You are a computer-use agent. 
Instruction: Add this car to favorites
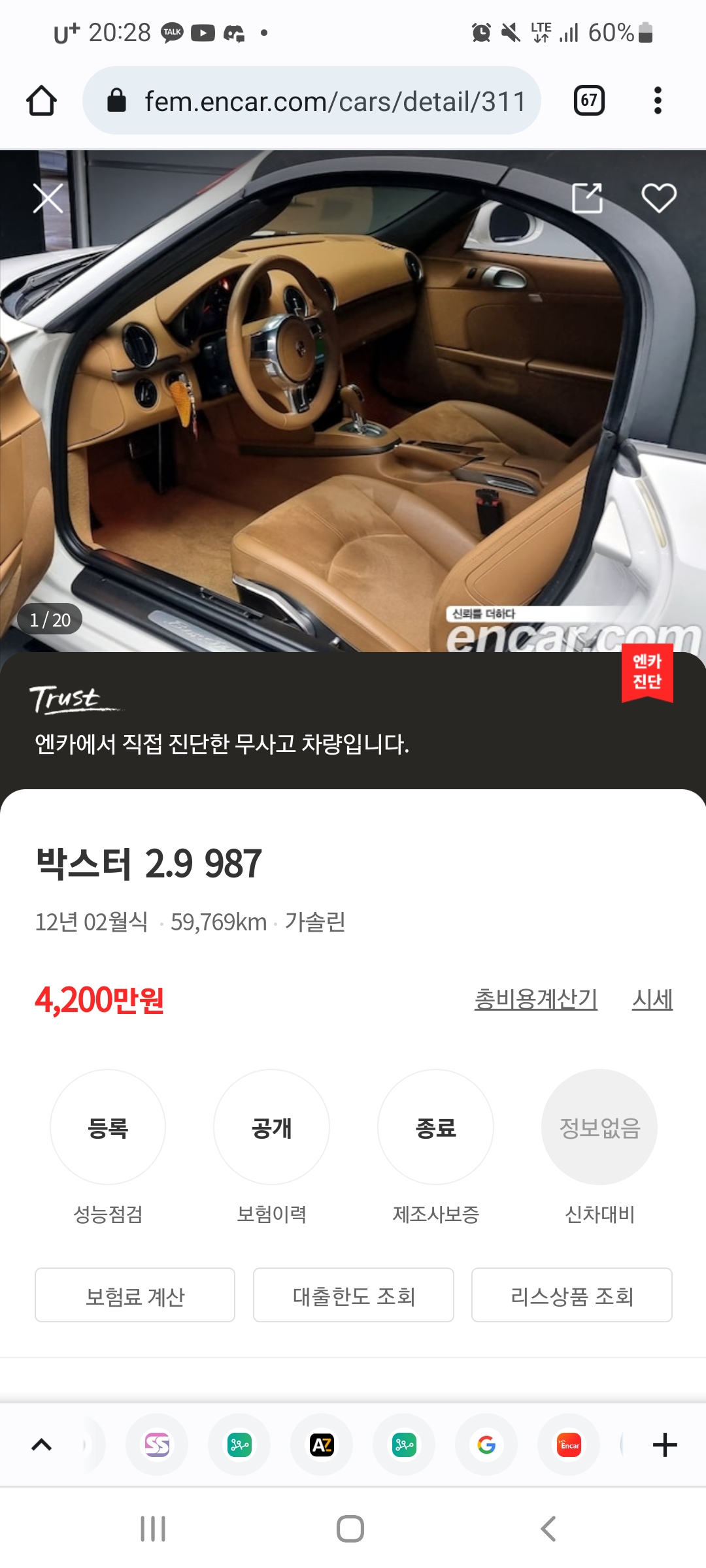click(658, 198)
